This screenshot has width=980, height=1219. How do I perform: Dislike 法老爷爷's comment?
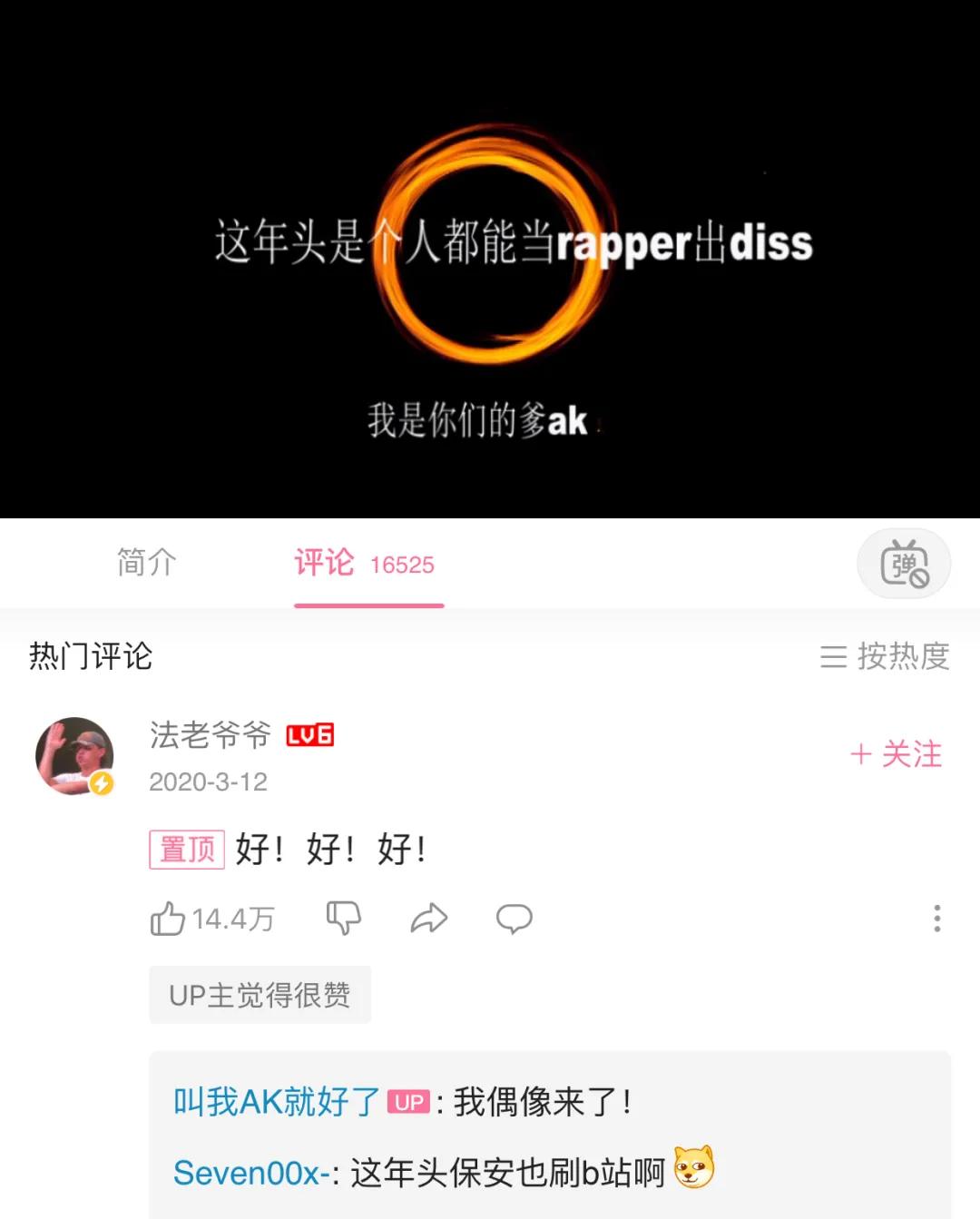pos(343,919)
